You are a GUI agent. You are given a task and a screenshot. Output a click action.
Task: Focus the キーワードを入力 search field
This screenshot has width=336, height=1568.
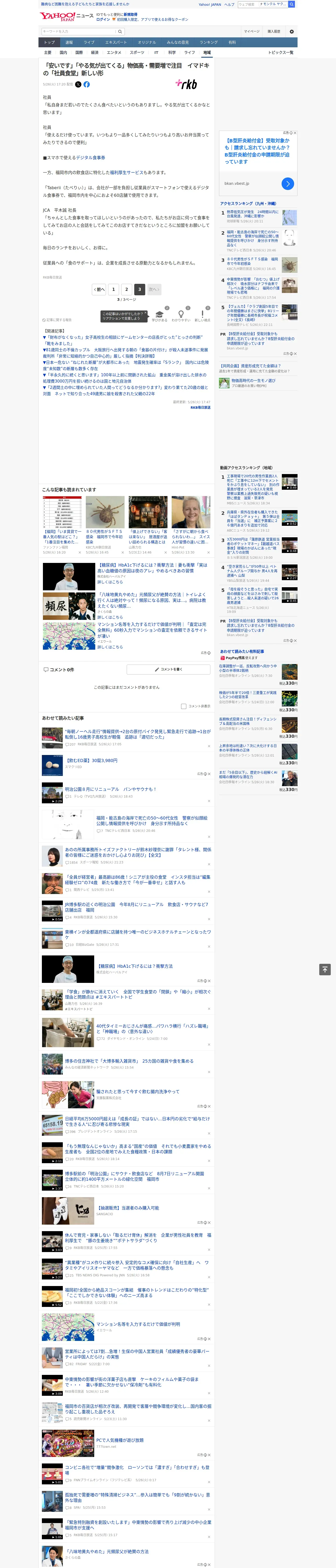pos(78,32)
